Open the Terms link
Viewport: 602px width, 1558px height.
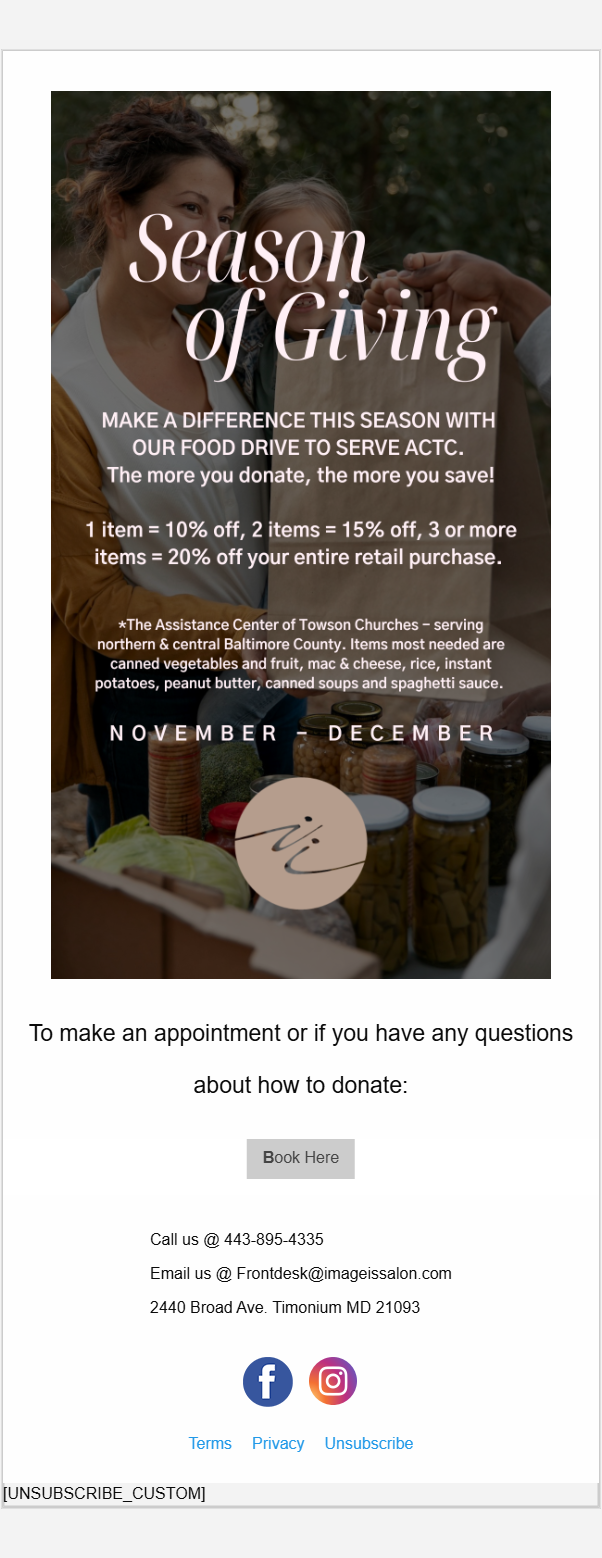tap(210, 1444)
